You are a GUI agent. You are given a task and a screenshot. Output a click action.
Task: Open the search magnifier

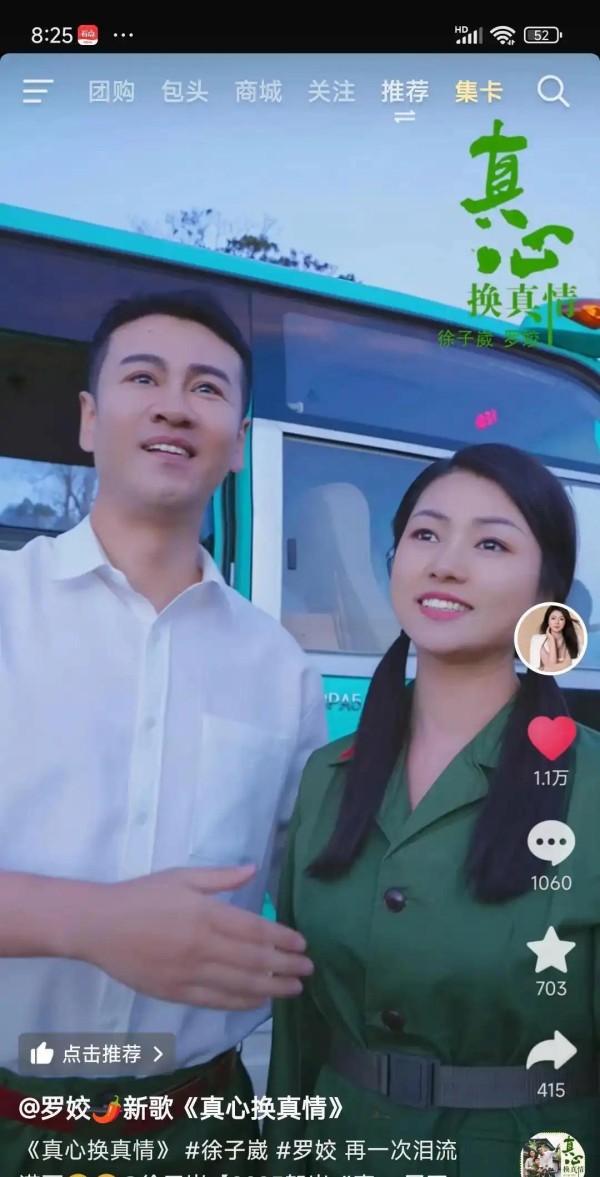click(x=553, y=91)
